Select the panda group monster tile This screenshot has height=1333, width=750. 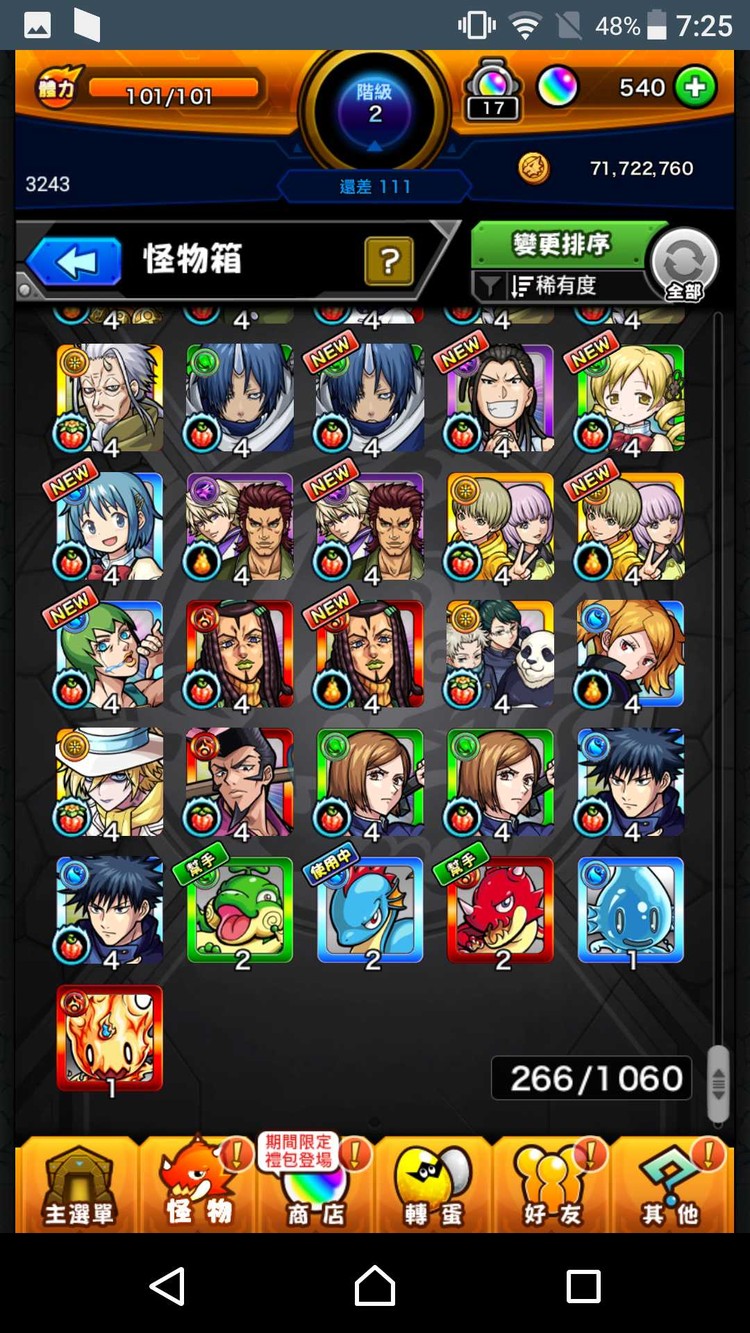click(x=500, y=654)
